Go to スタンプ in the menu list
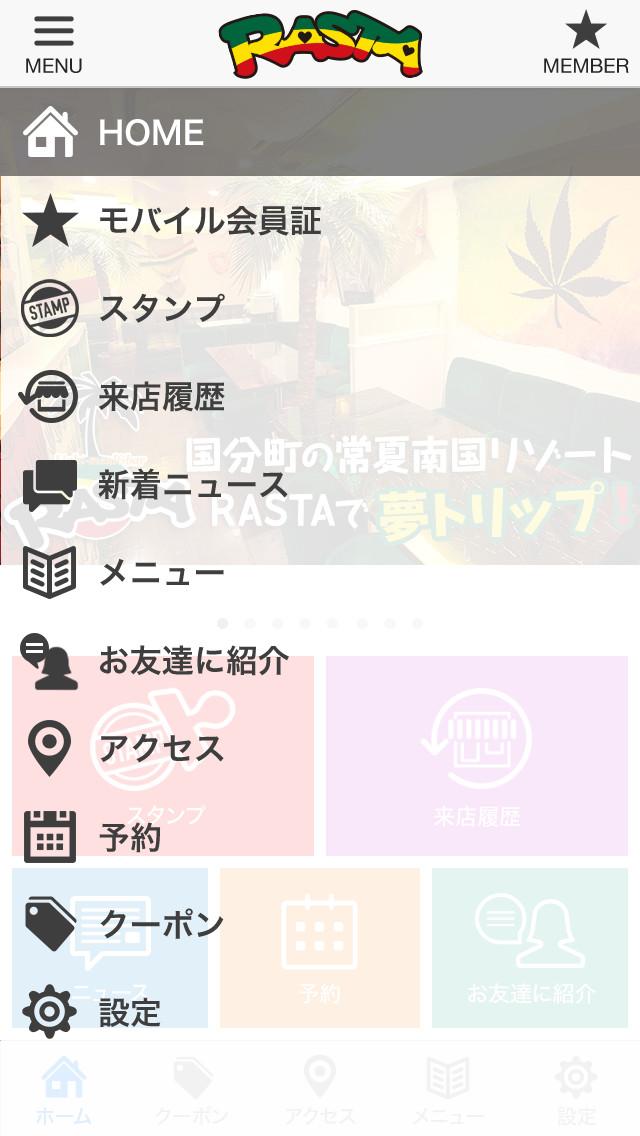Image resolution: width=640 pixels, height=1136 pixels. point(160,309)
